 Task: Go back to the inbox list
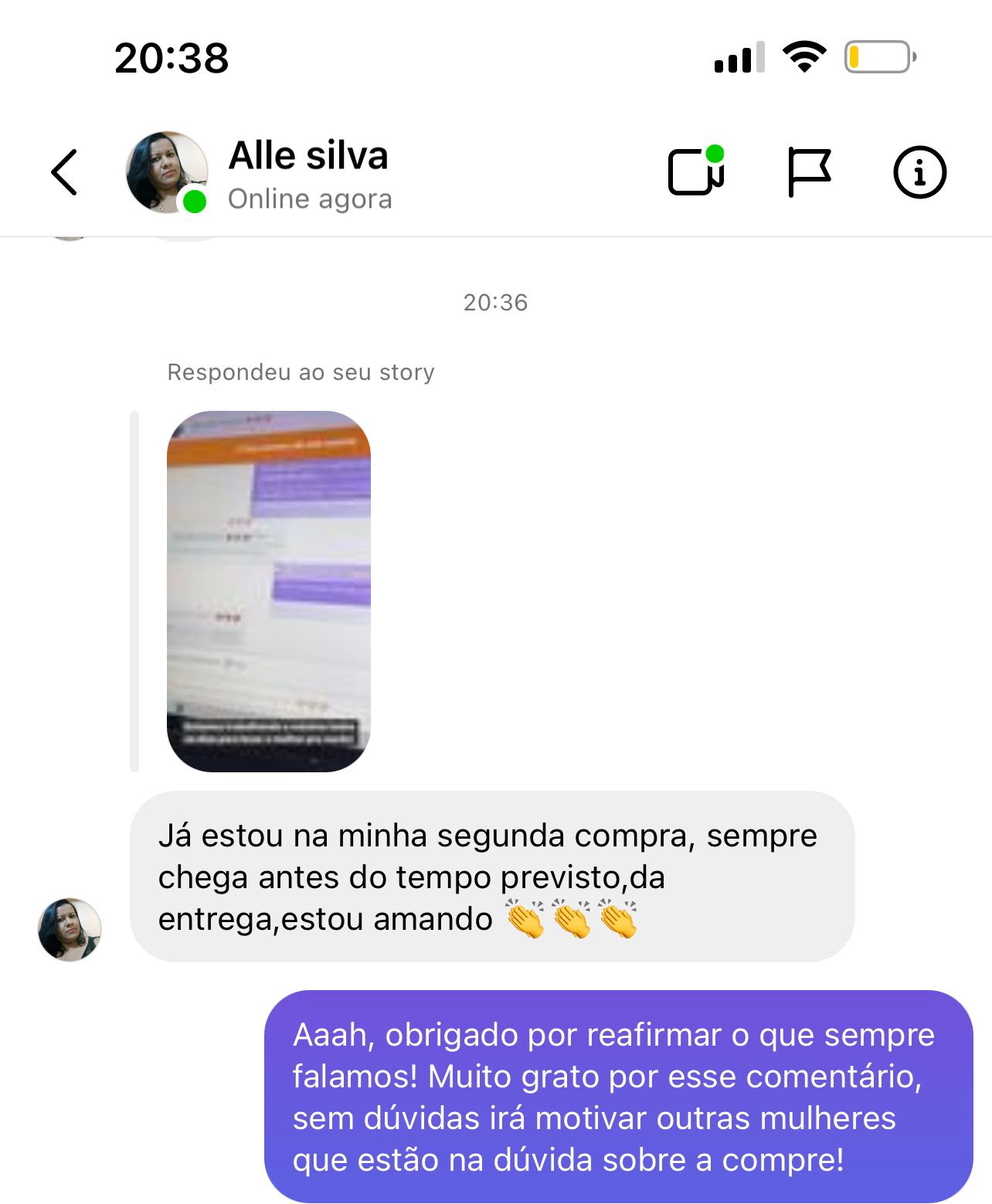[x=65, y=172]
